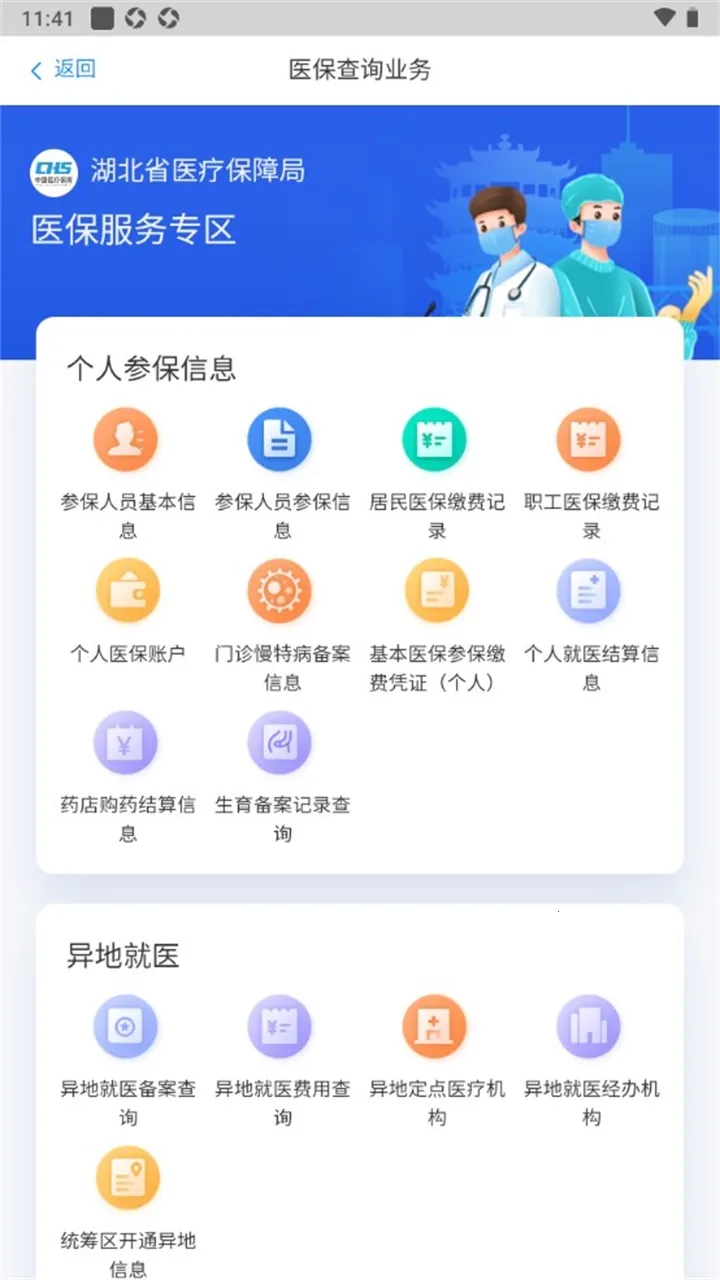
Task: Open 异地就医经办机构
Action: coord(590,1027)
